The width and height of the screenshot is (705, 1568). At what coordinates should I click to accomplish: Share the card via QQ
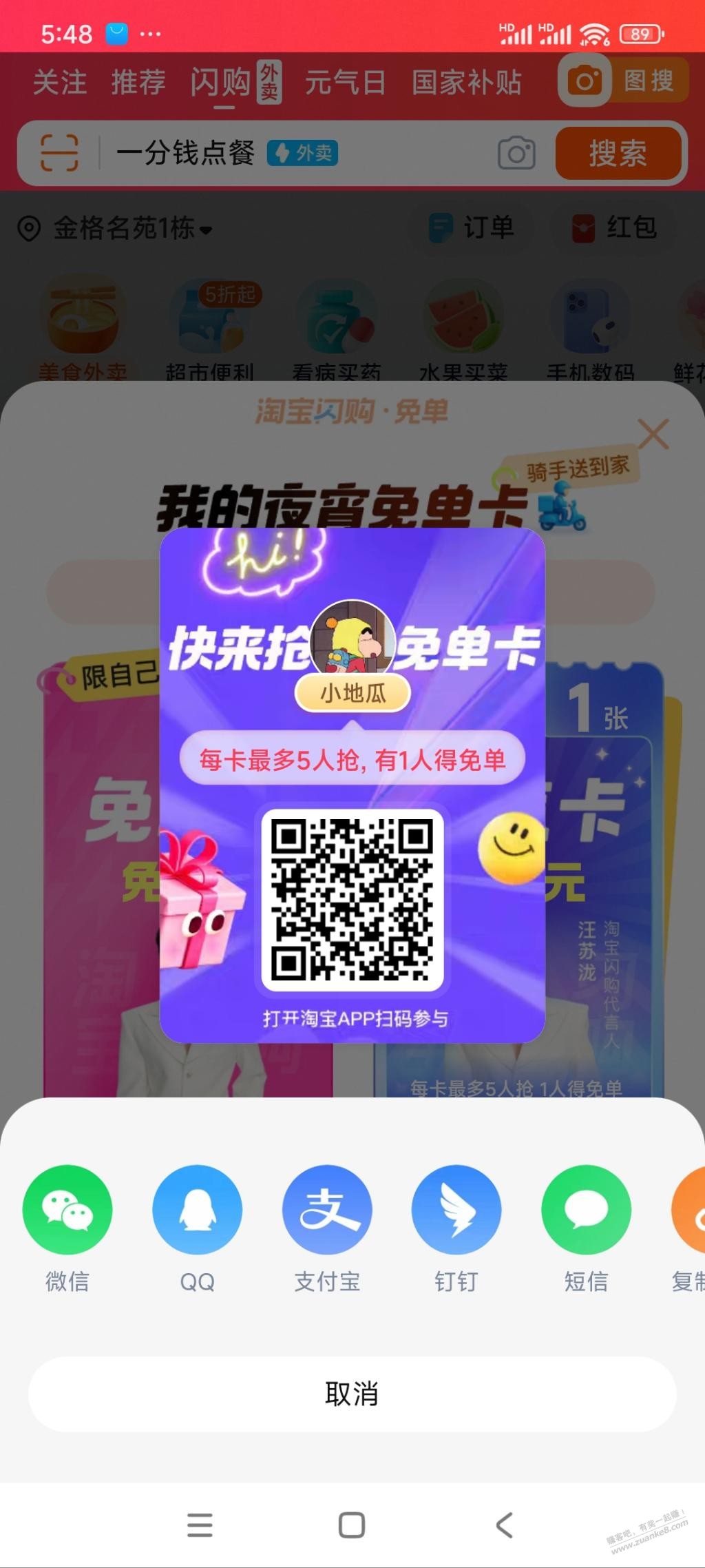coord(197,1210)
